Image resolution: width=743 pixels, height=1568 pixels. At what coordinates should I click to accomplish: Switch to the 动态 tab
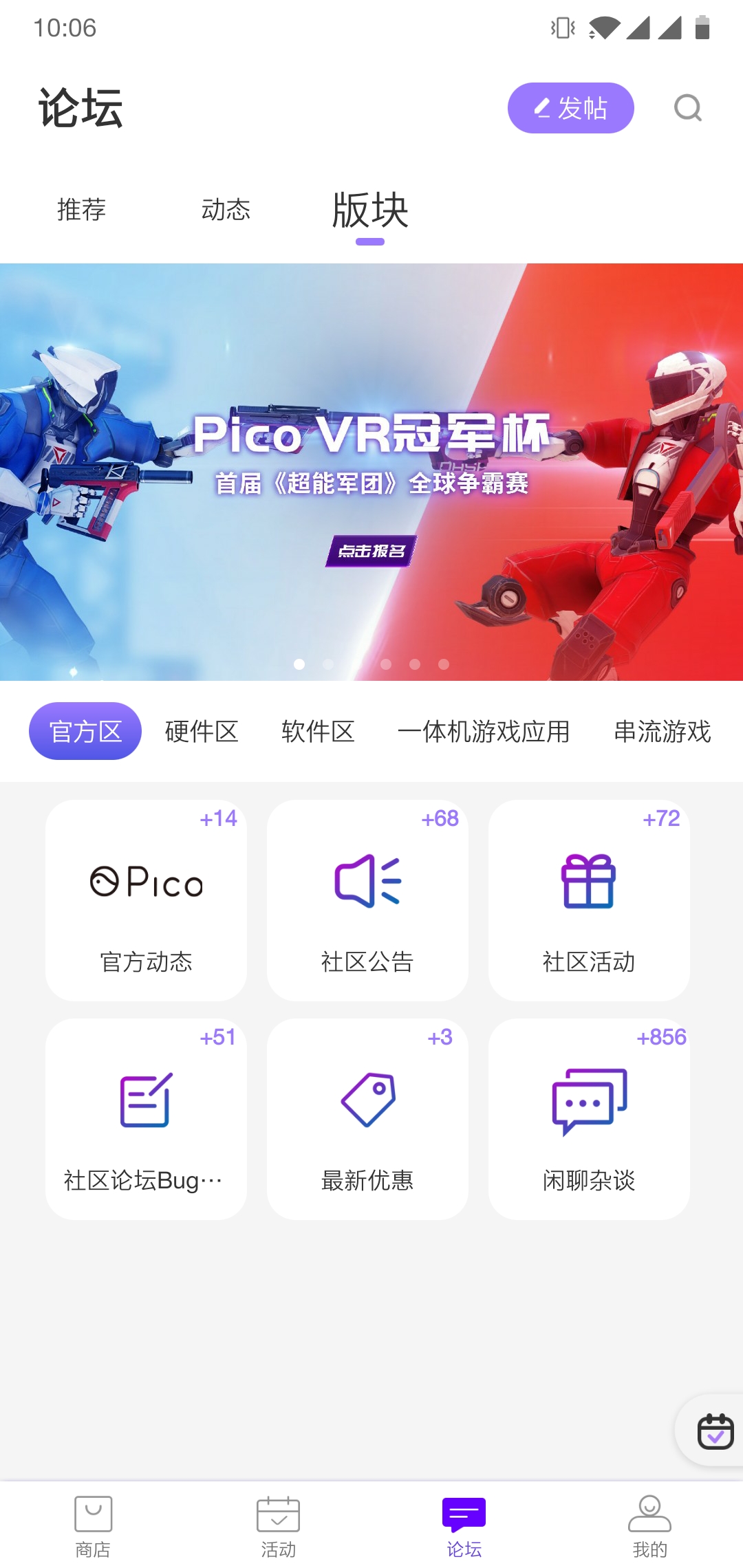coord(226,210)
